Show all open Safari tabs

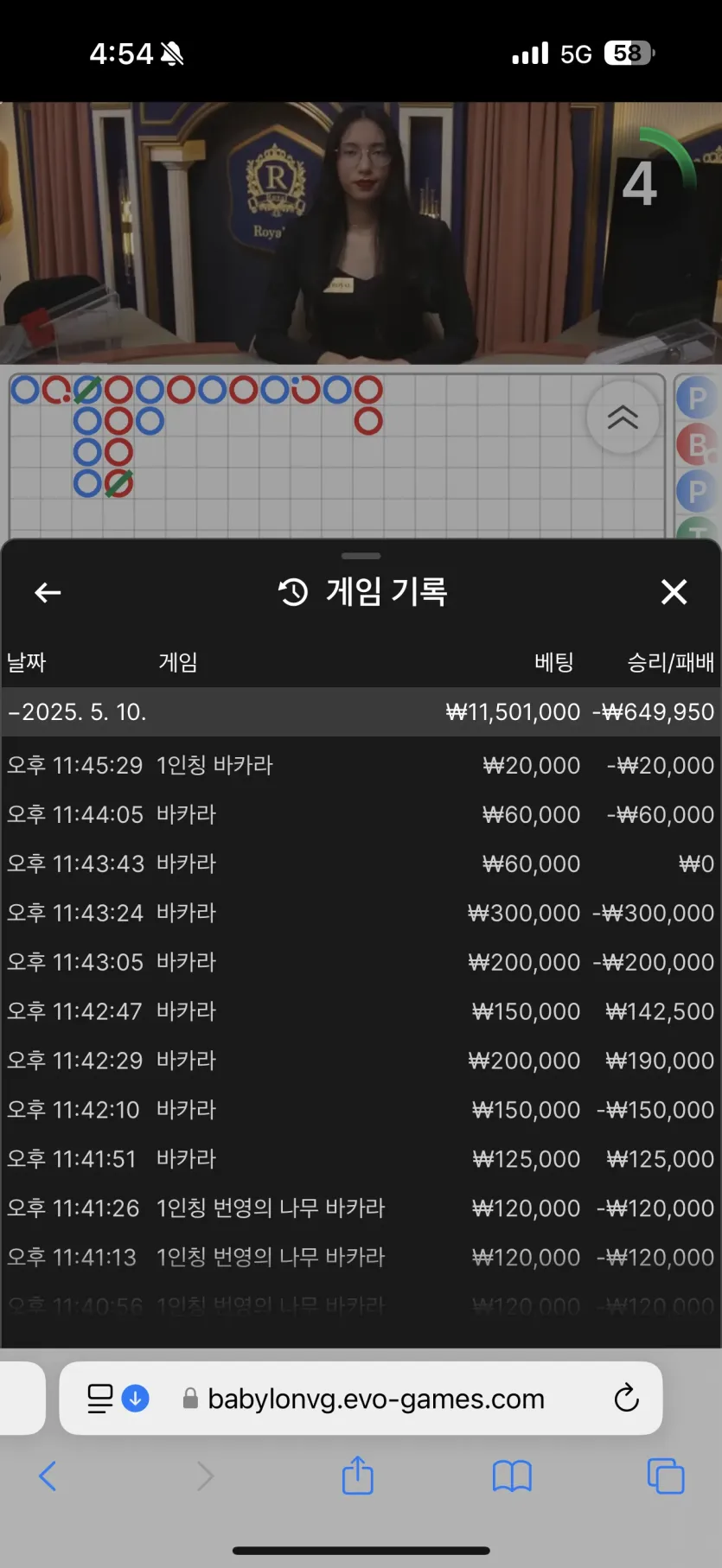point(665,1476)
